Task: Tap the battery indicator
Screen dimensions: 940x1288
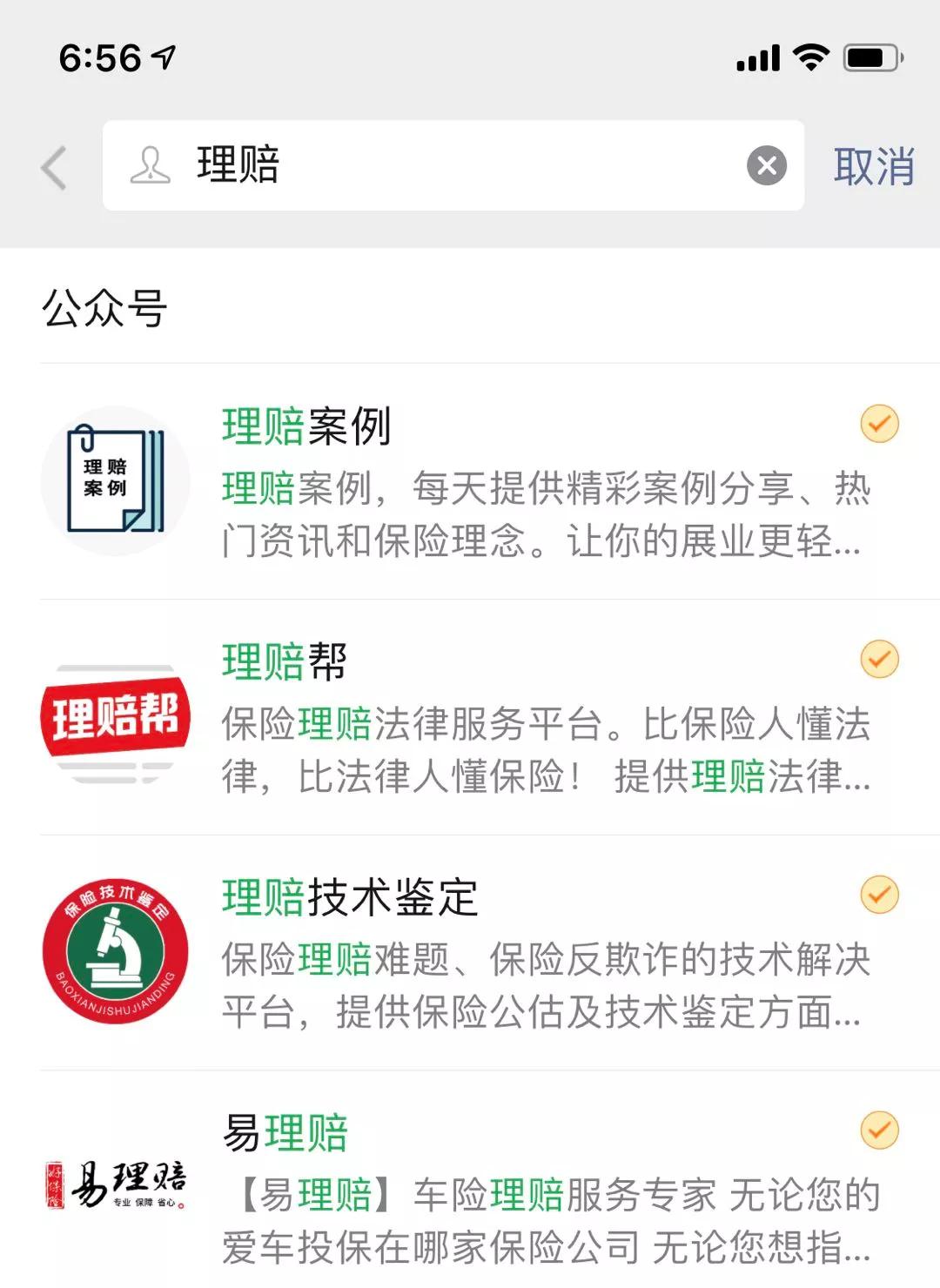Action: tap(872, 56)
